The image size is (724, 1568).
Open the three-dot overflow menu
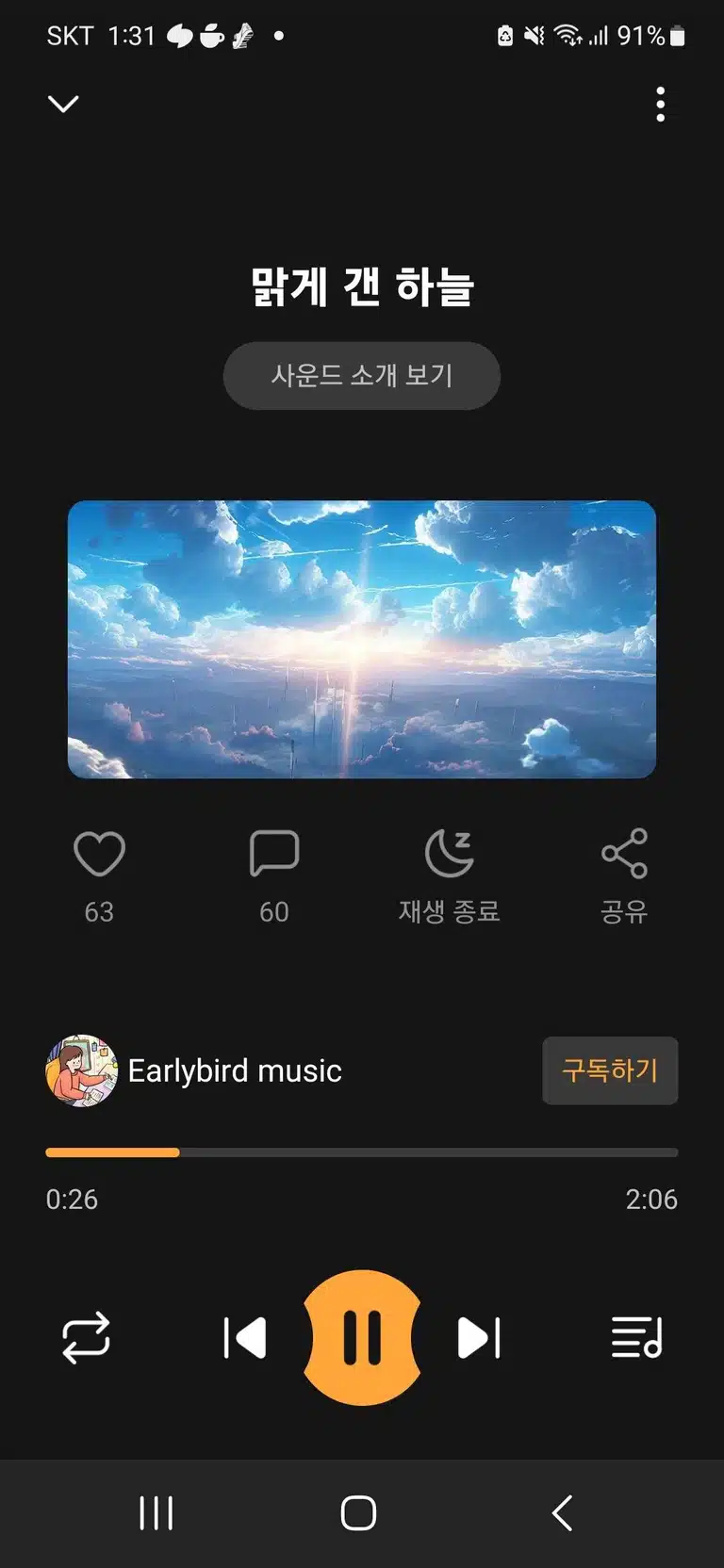[x=660, y=104]
